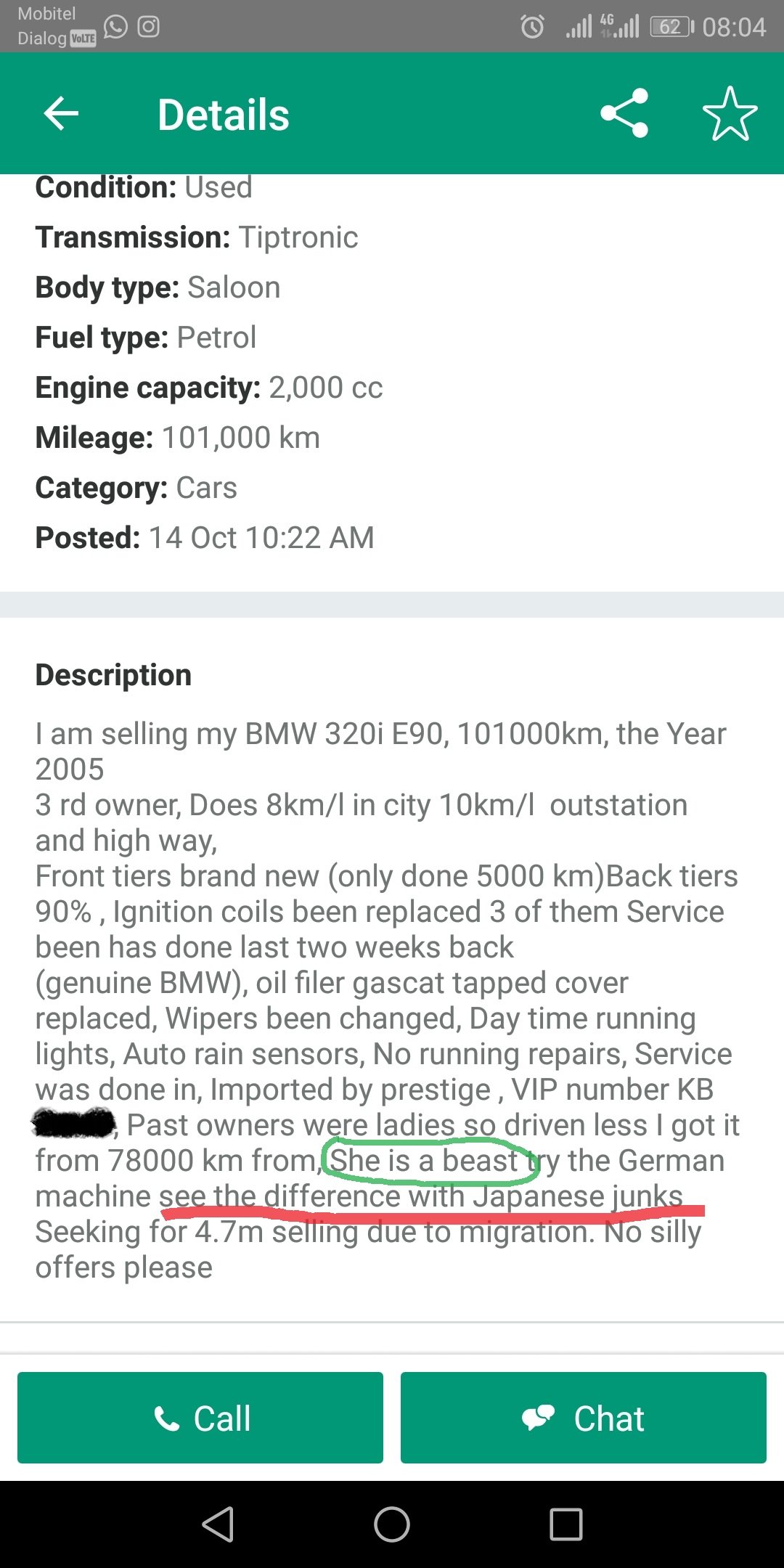
Task: Start a chat with the seller
Action: (x=584, y=1418)
